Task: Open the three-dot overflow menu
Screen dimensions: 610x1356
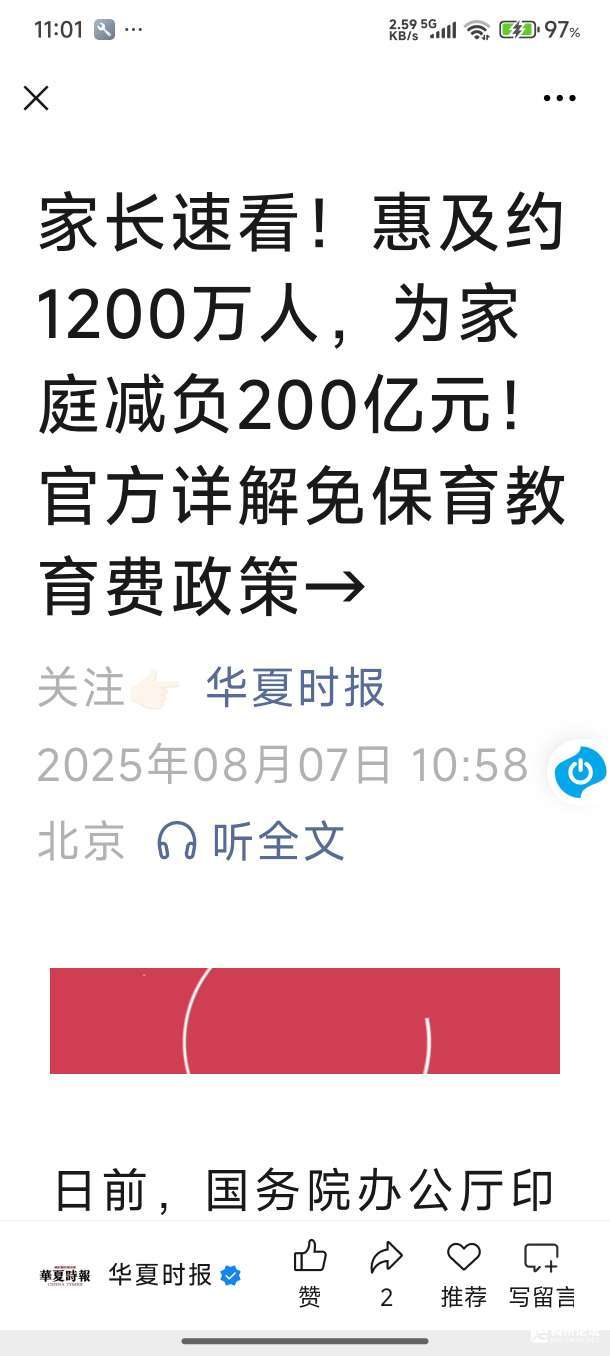Action: coord(559,98)
